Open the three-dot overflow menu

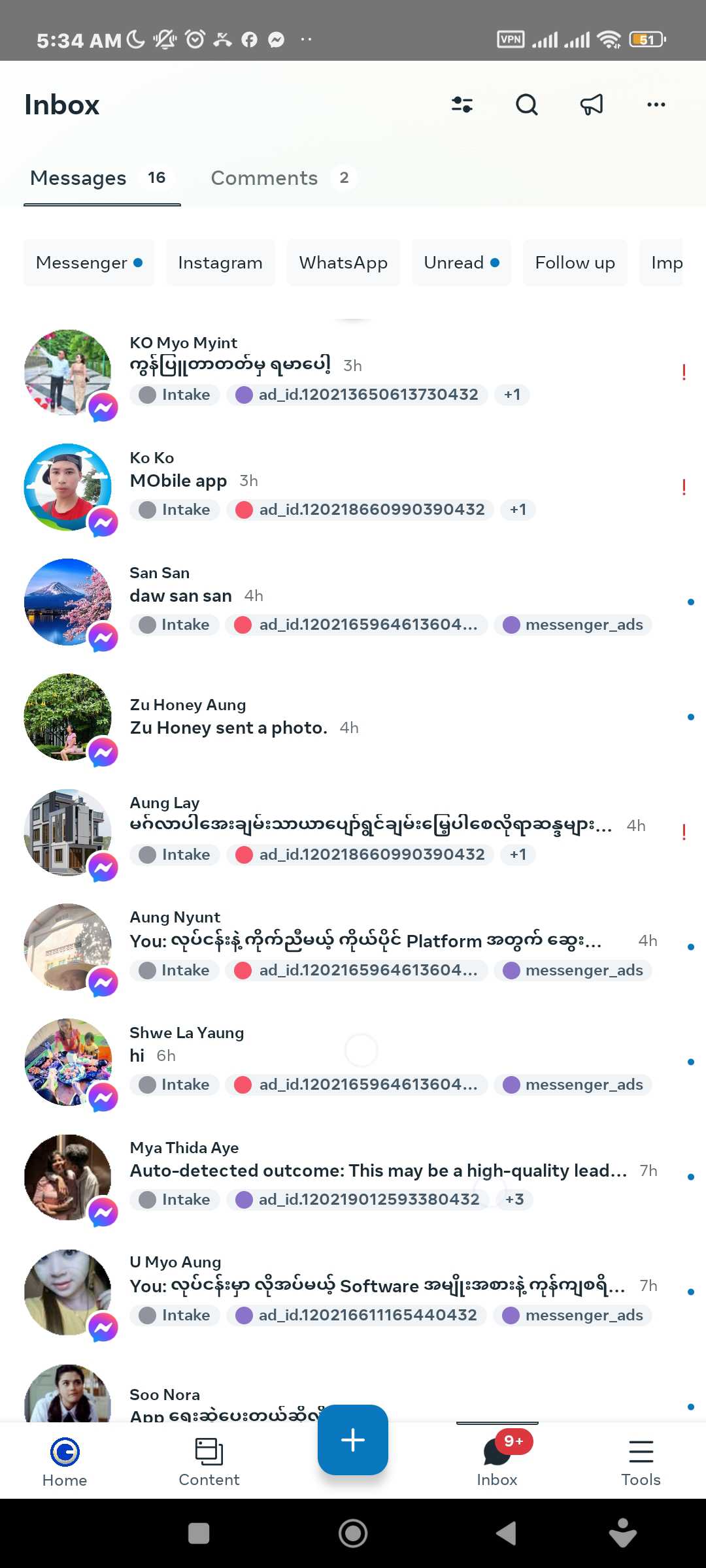click(656, 105)
